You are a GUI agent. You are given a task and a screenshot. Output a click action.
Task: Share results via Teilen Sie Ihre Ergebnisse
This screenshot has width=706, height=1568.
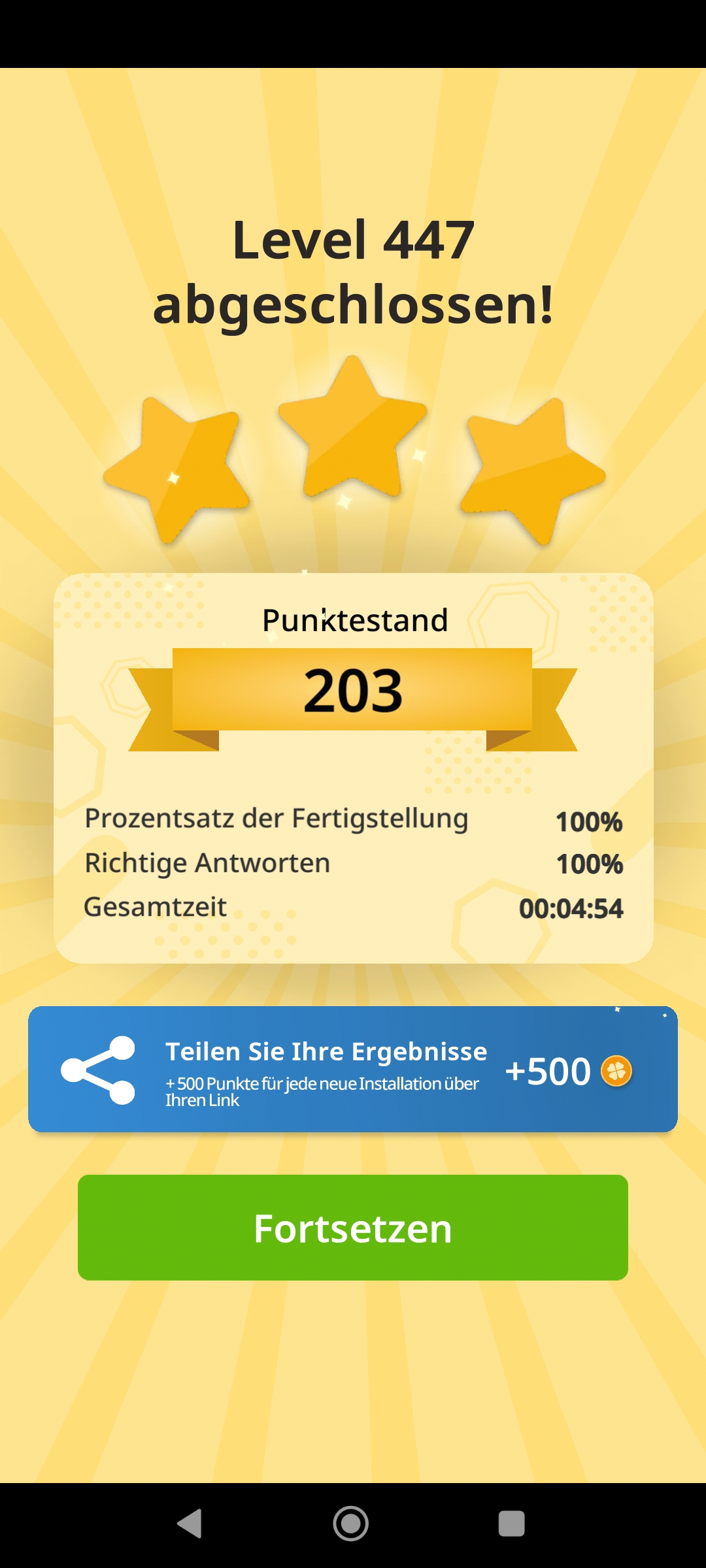coord(353,1069)
